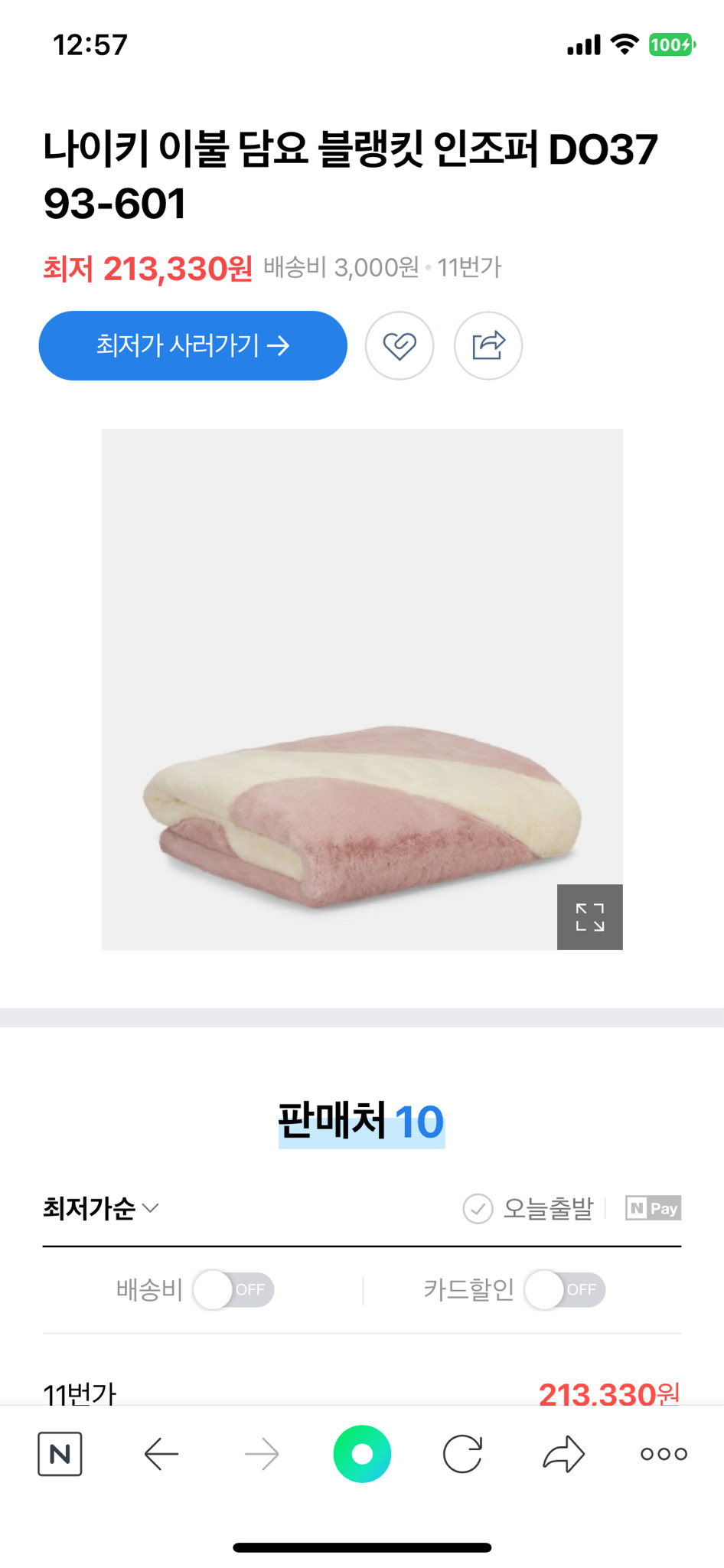The image size is (724, 1568).
Task: Filter by N Pay availability
Action: tap(653, 1208)
